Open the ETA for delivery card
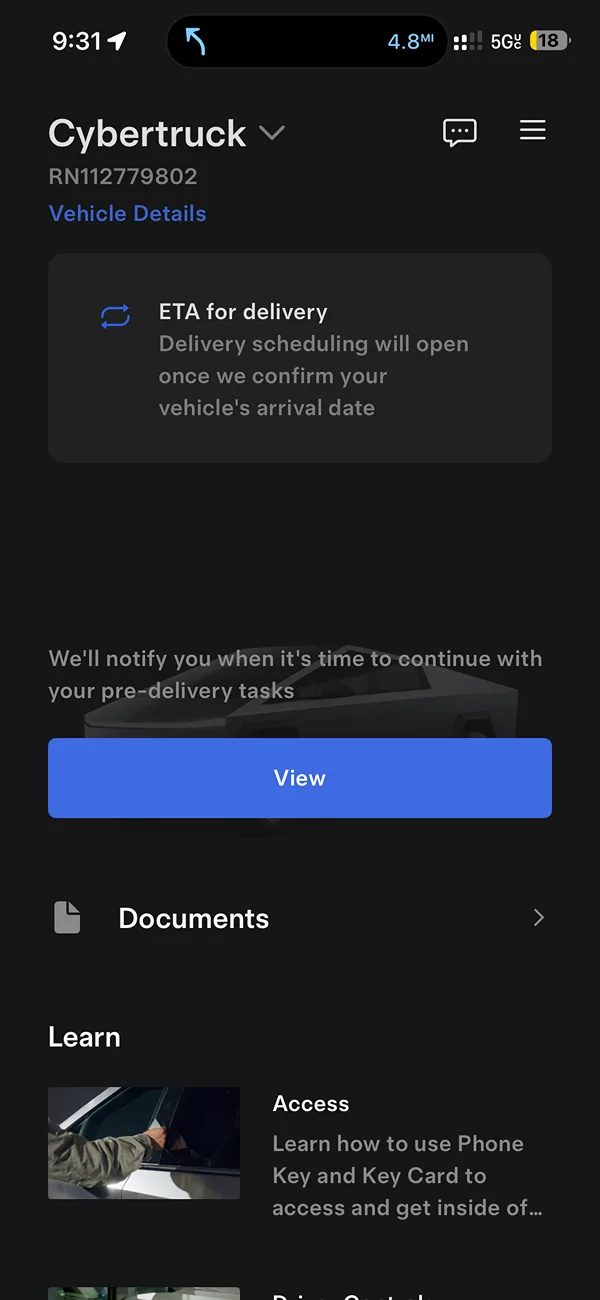 (300, 358)
